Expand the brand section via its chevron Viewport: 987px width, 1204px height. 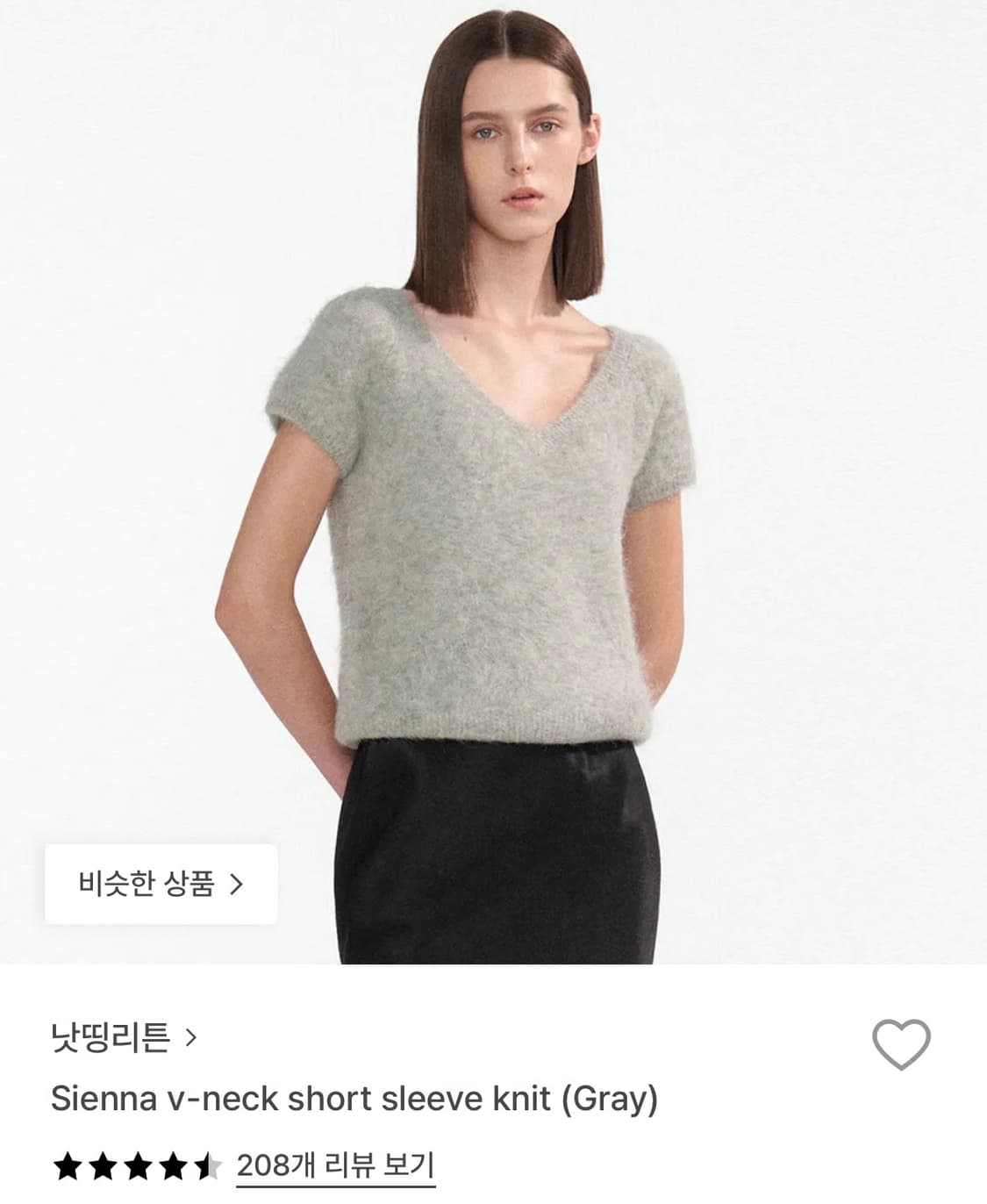192,1037
